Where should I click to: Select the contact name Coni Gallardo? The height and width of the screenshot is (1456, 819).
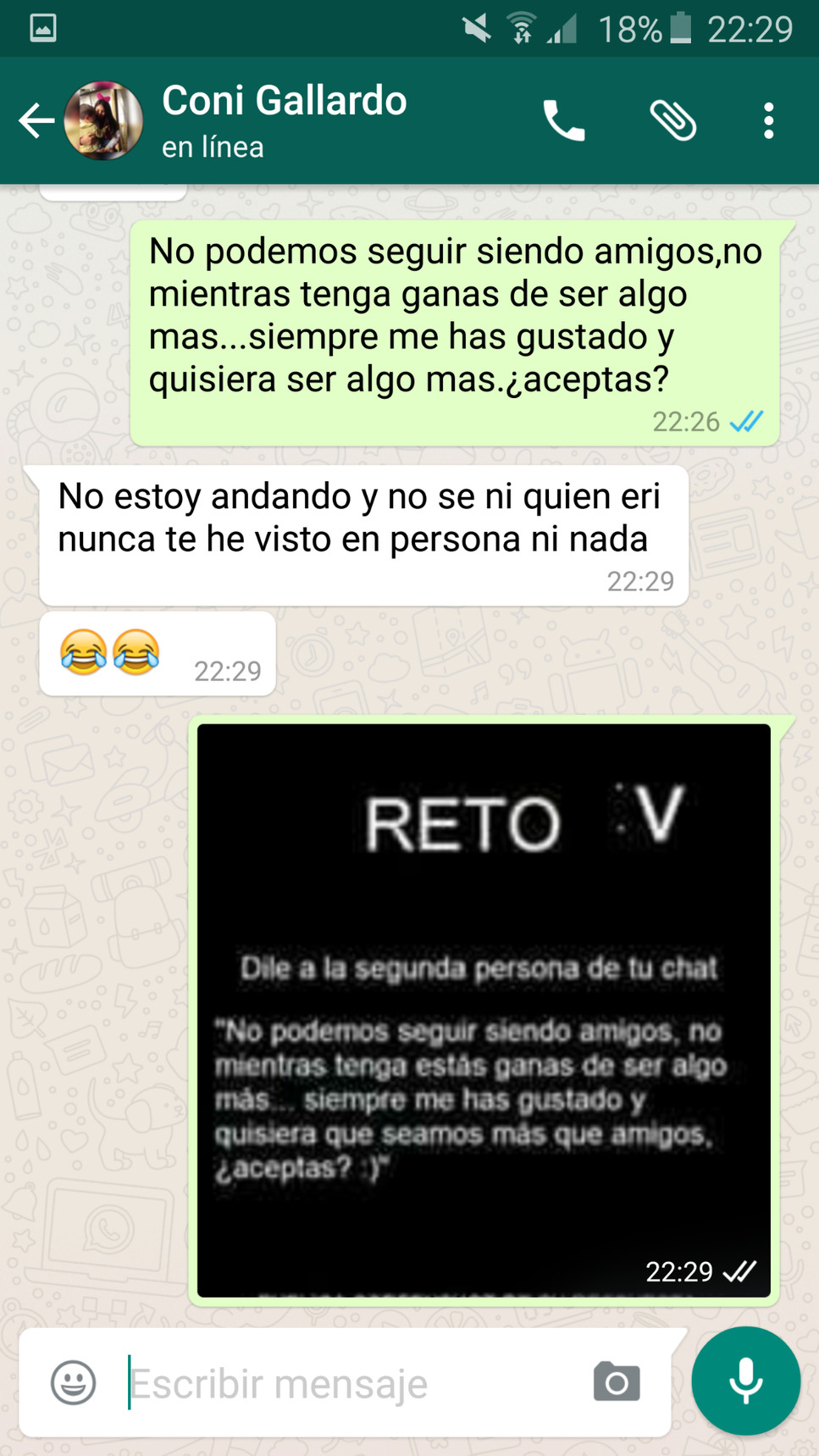pyautogui.click(x=284, y=100)
